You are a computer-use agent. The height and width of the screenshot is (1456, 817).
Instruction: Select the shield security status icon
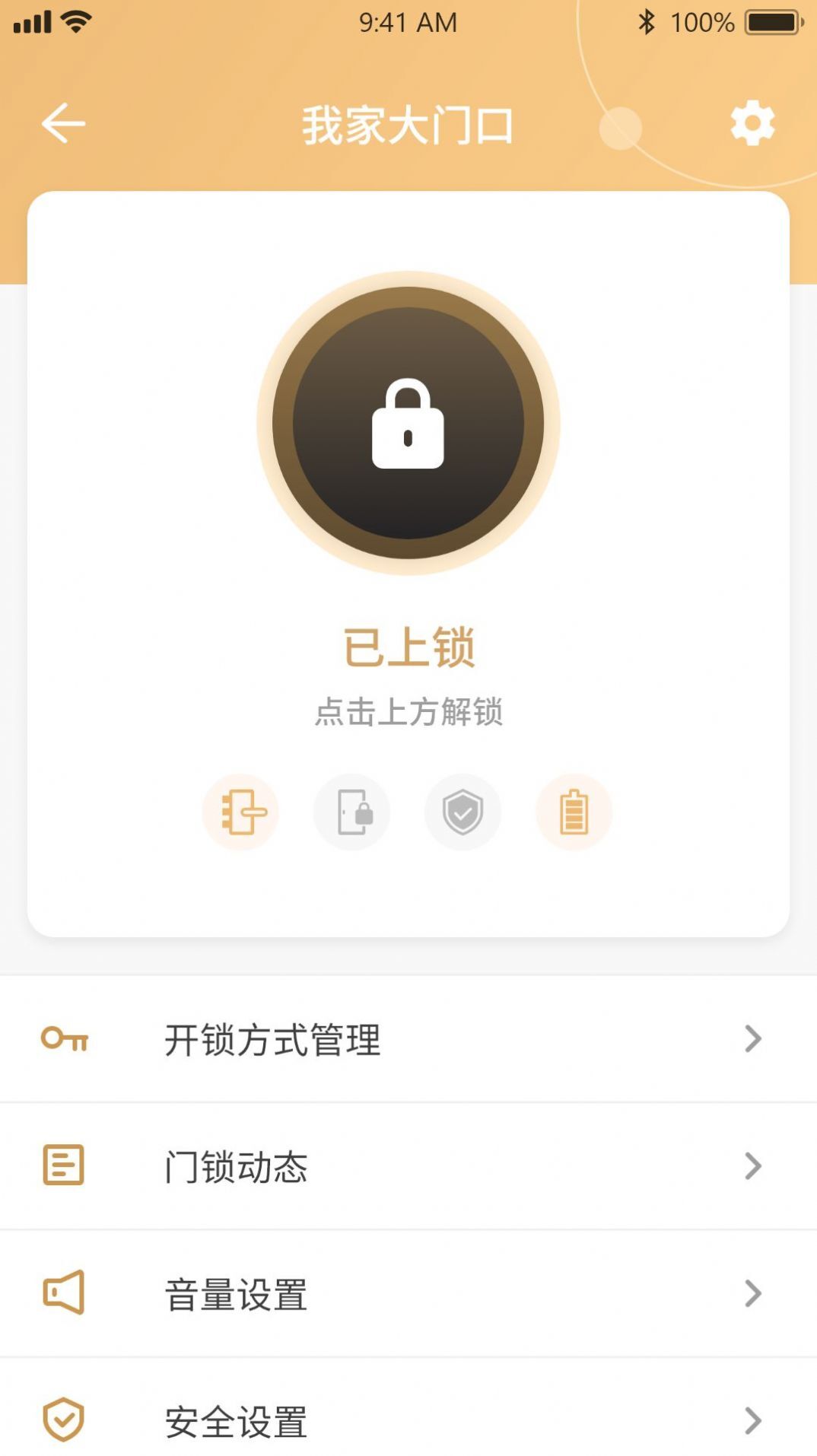[463, 812]
